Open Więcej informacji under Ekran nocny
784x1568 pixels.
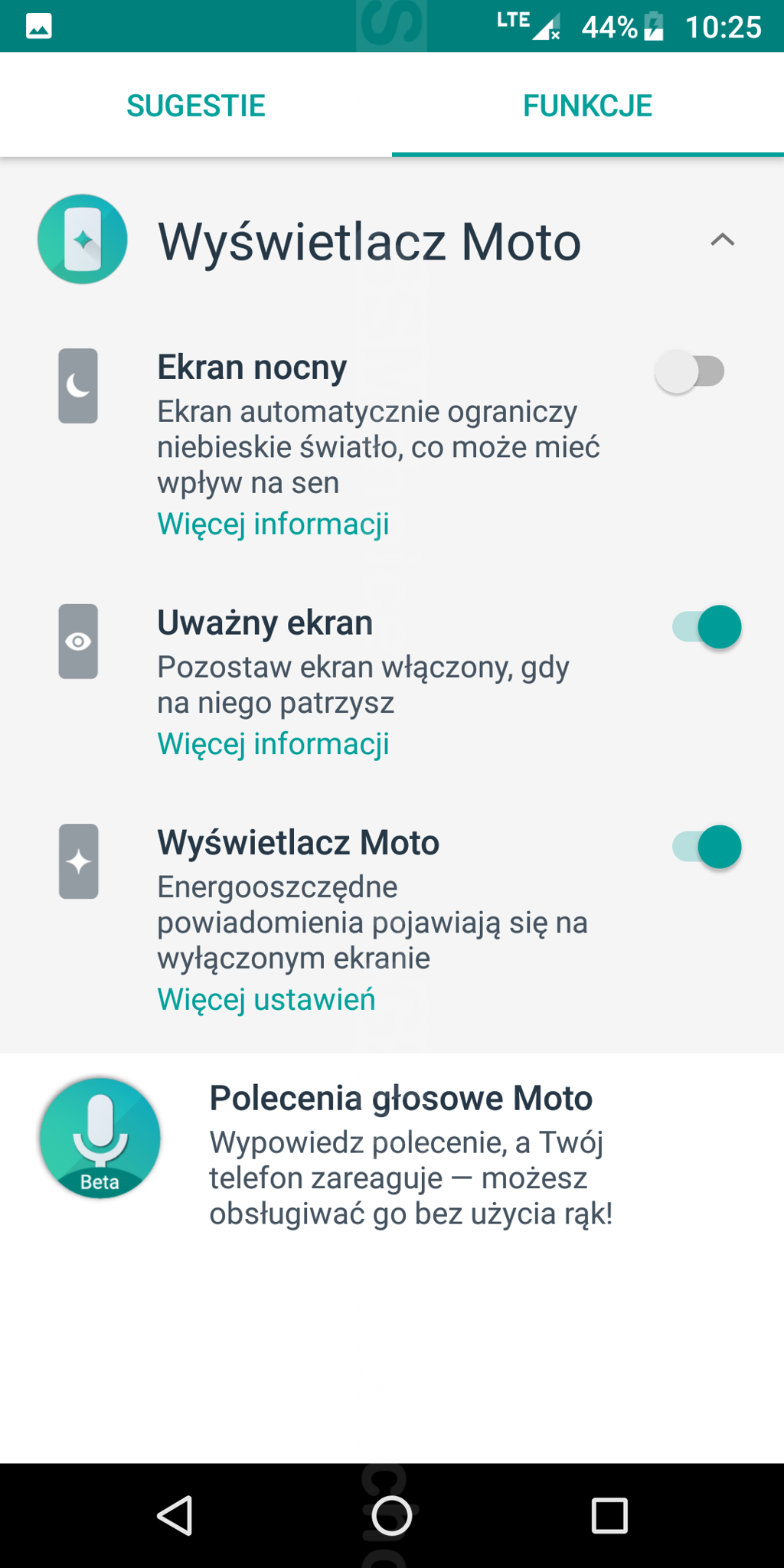click(x=273, y=524)
